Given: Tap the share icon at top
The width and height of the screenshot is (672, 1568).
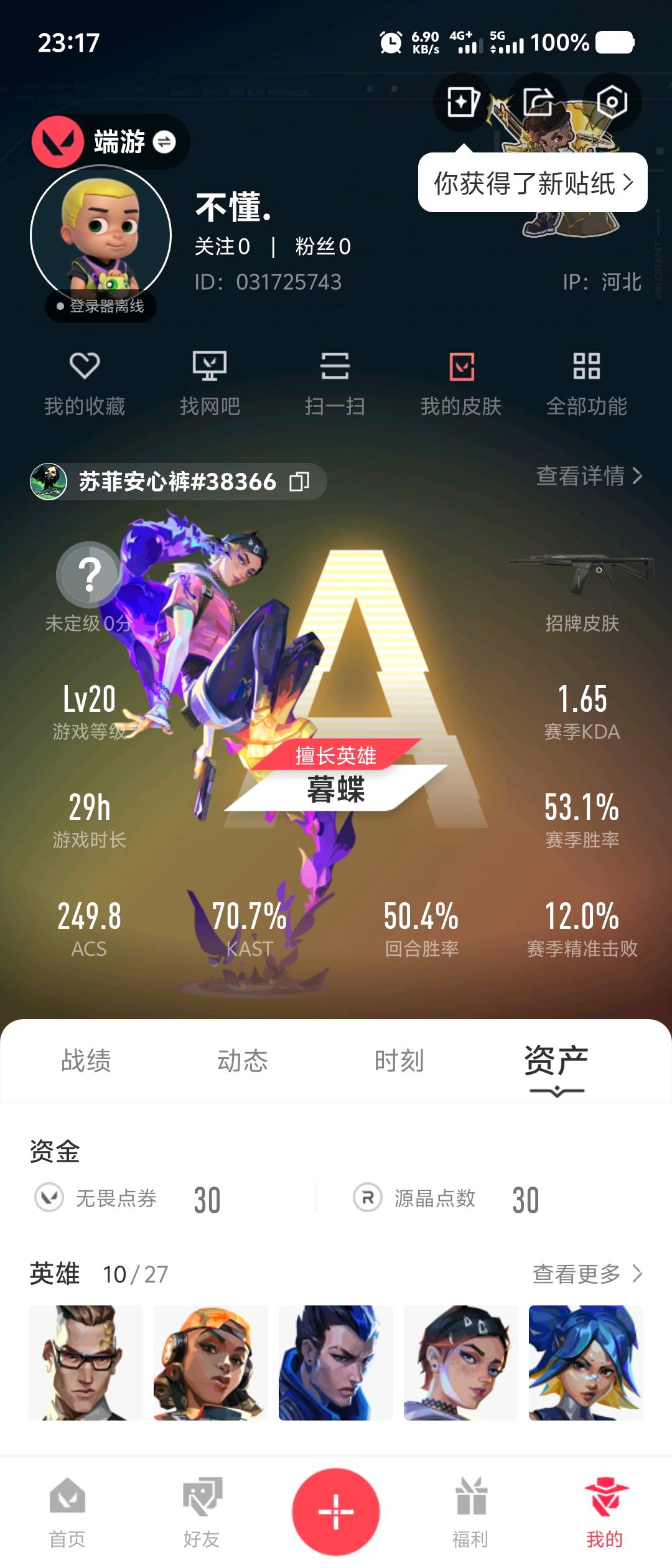Looking at the screenshot, I should [538, 101].
